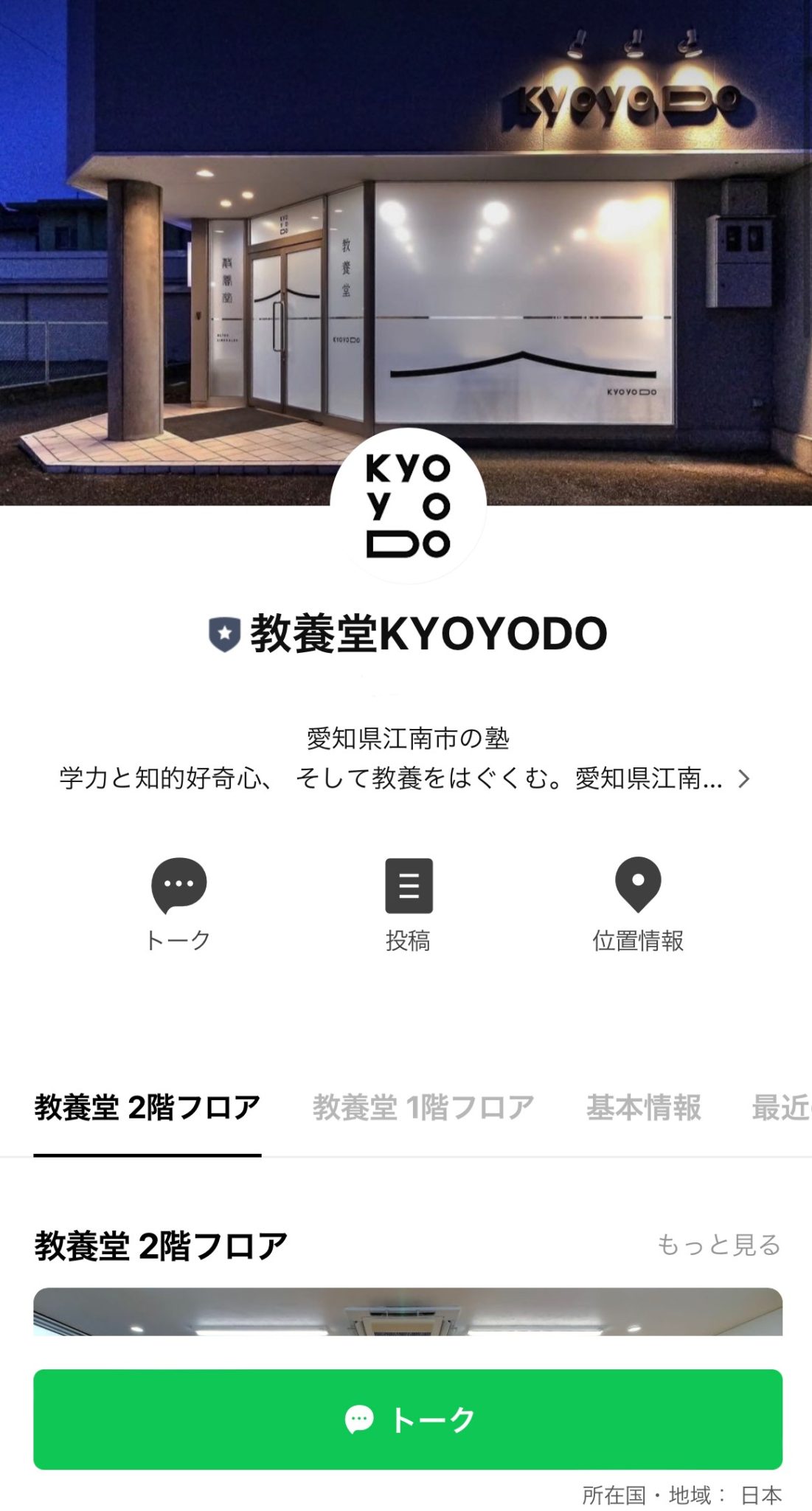Screen dimensions: 812x1511
Task: Open the 2階フロア photo card
Action: (x=407, y=1312)
